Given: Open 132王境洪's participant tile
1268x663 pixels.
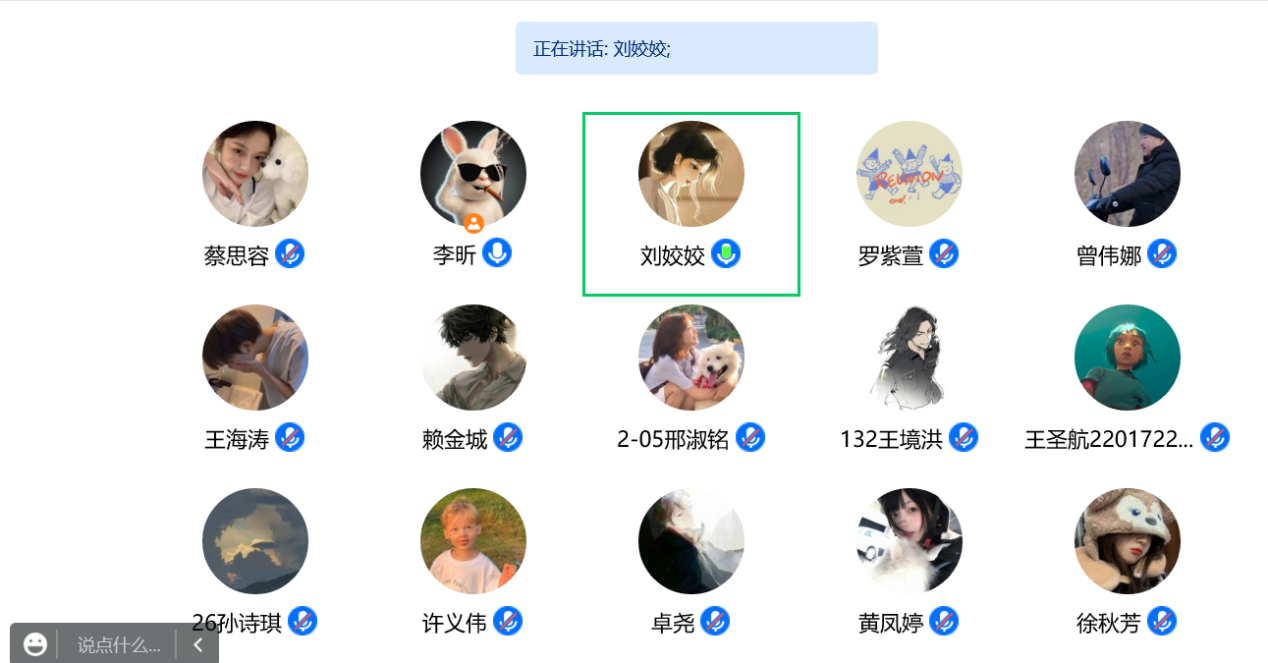Looking at the screenshot, I should point(909,357).
